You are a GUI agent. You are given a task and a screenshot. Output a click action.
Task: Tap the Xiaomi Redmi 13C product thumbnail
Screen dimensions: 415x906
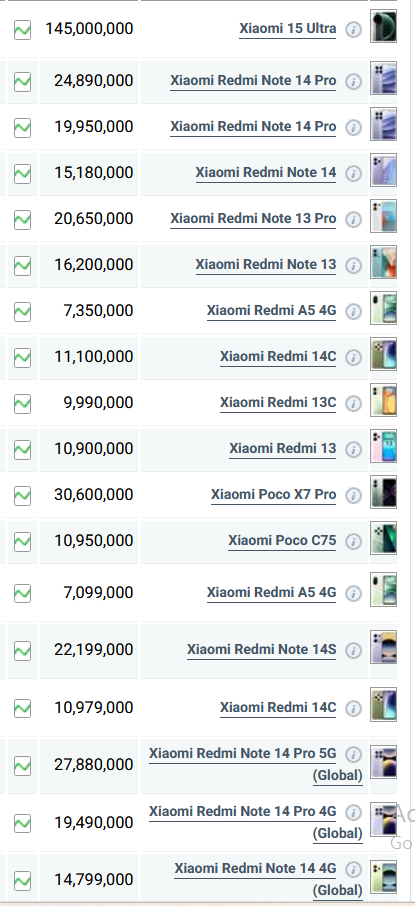coord(383,400)
